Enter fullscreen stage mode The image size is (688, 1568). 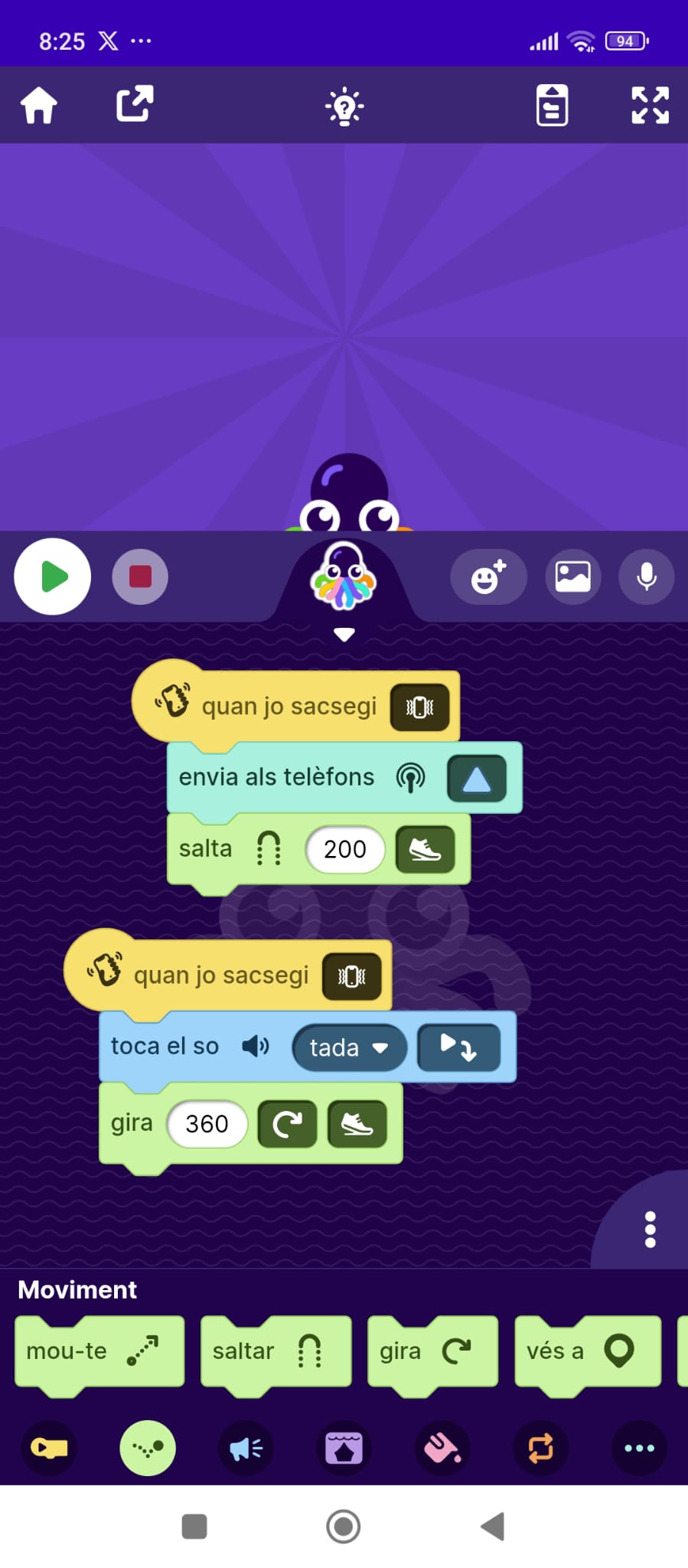tap(650, 105)
